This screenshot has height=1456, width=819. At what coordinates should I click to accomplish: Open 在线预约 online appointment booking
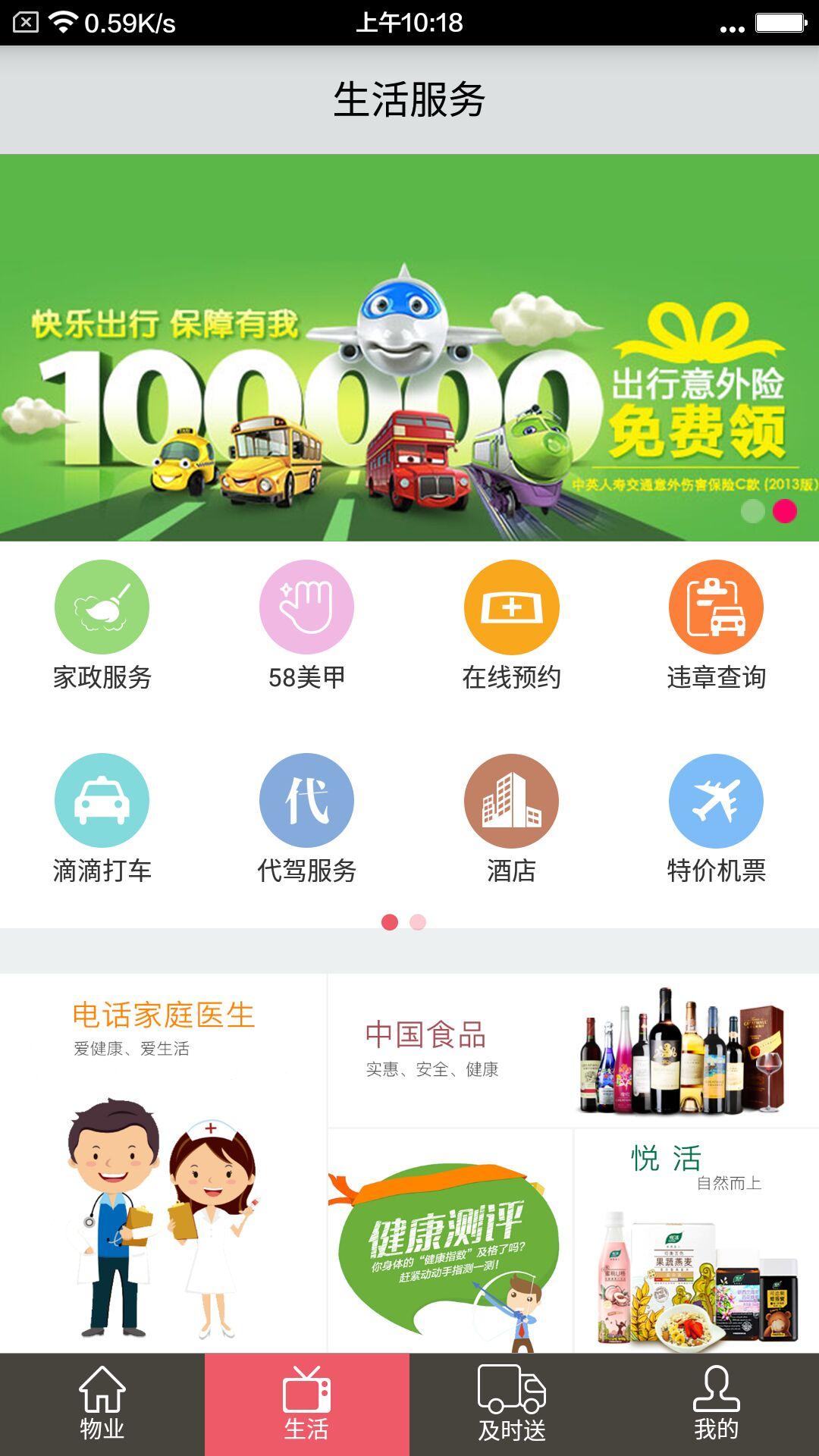click(x=513, y=607)
